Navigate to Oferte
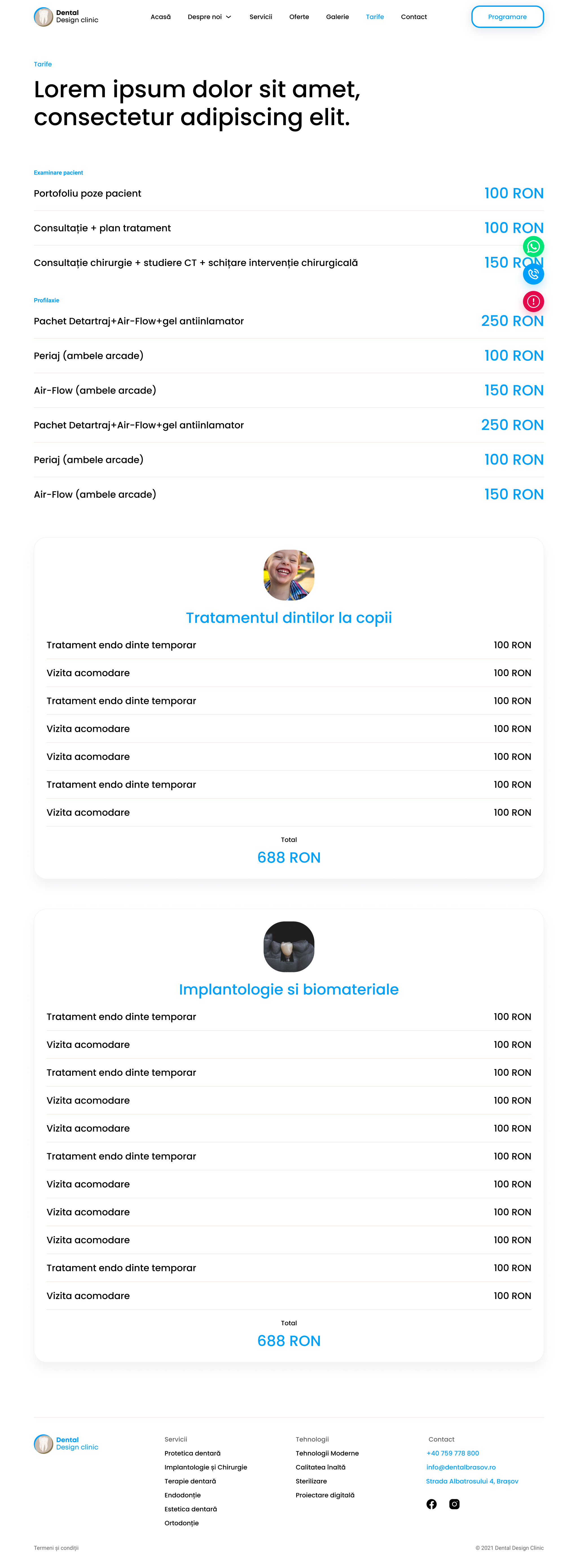 click(299, 17)
